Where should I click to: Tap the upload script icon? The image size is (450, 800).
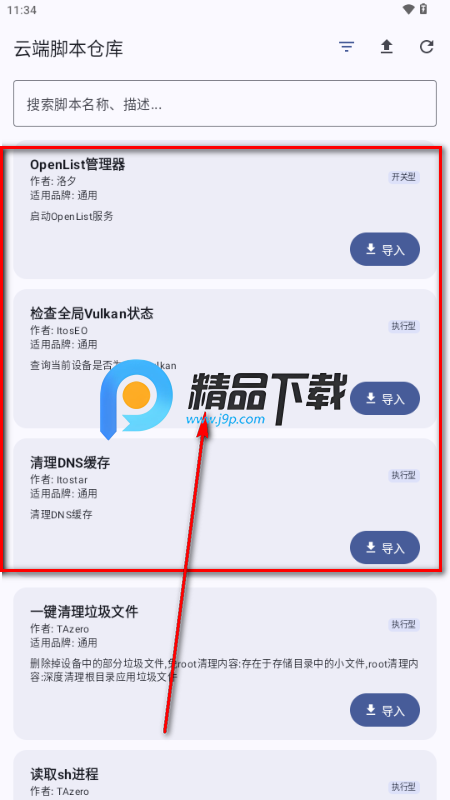point(387,47)
